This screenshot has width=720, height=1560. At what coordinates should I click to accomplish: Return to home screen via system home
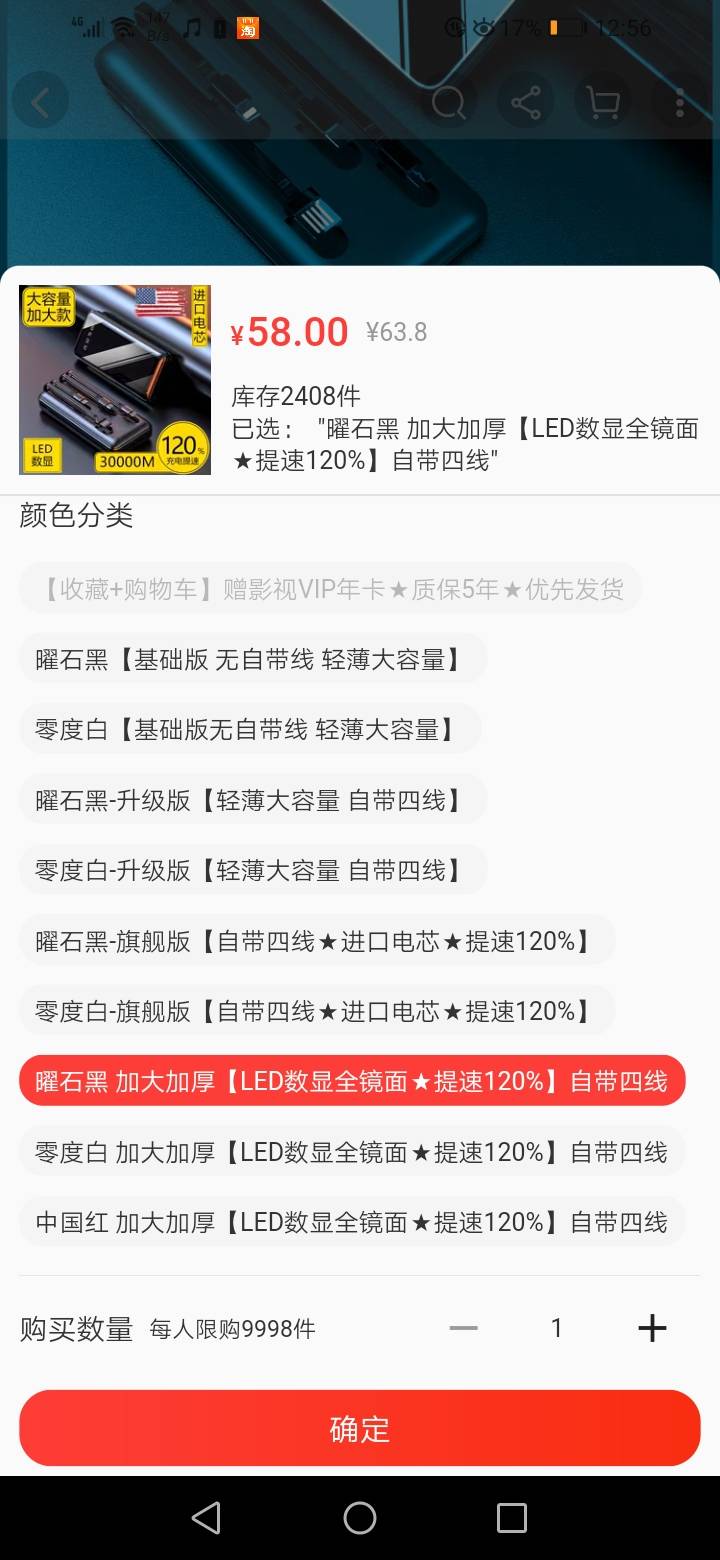[360, 1518]
